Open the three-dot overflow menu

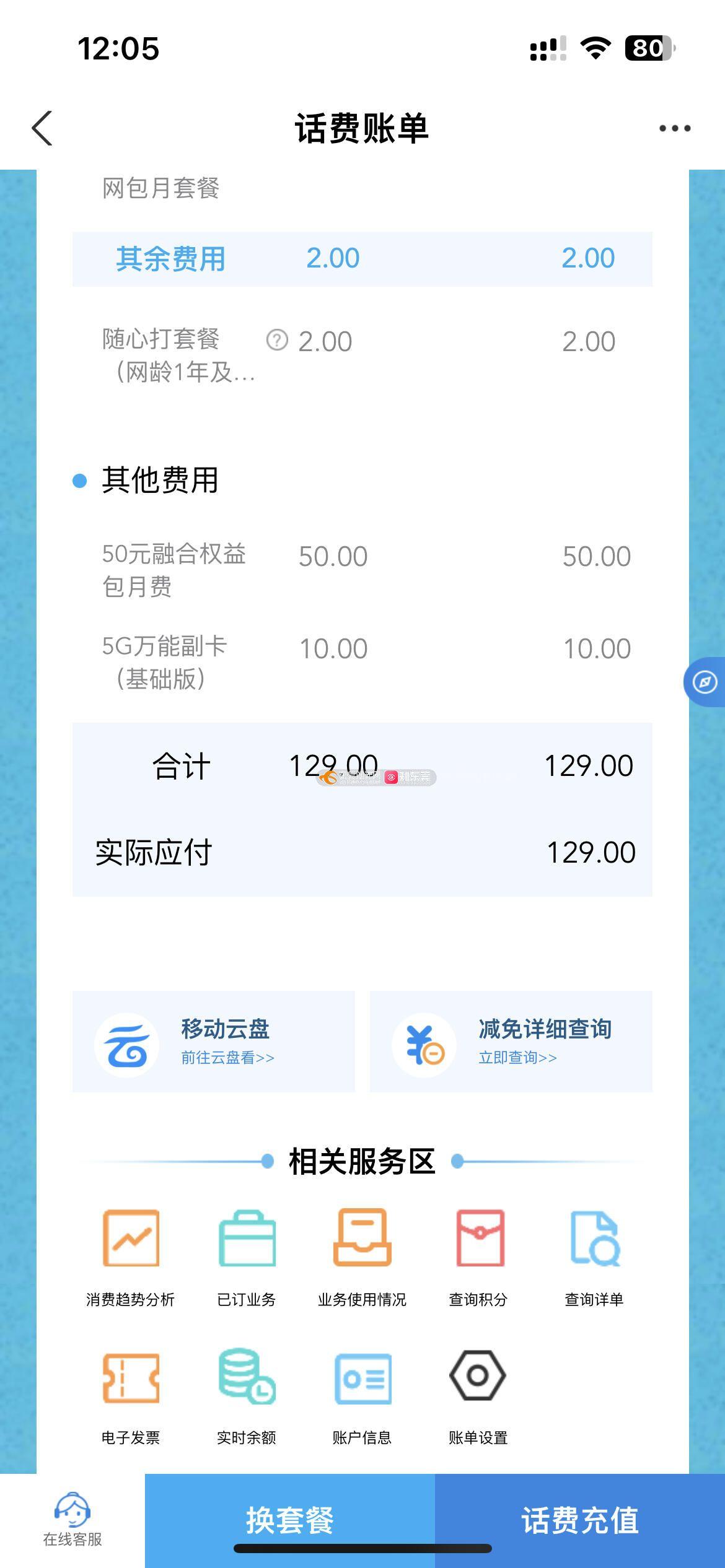click(674, 128)
